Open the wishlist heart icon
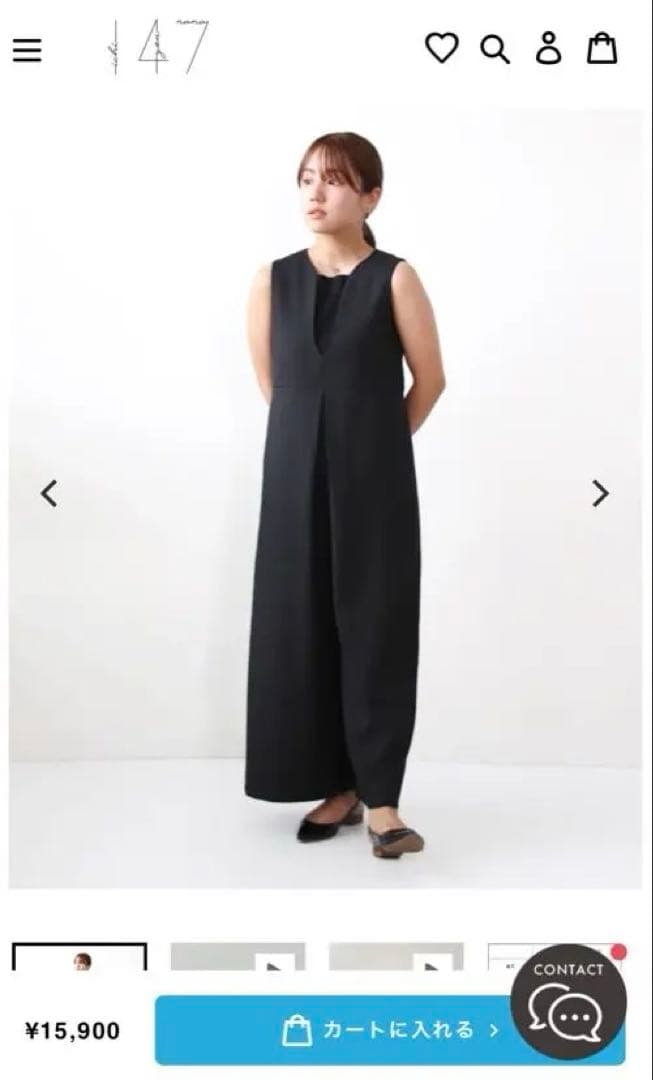653x1080 pixels. pyautogui.click(x=441, y=48)
